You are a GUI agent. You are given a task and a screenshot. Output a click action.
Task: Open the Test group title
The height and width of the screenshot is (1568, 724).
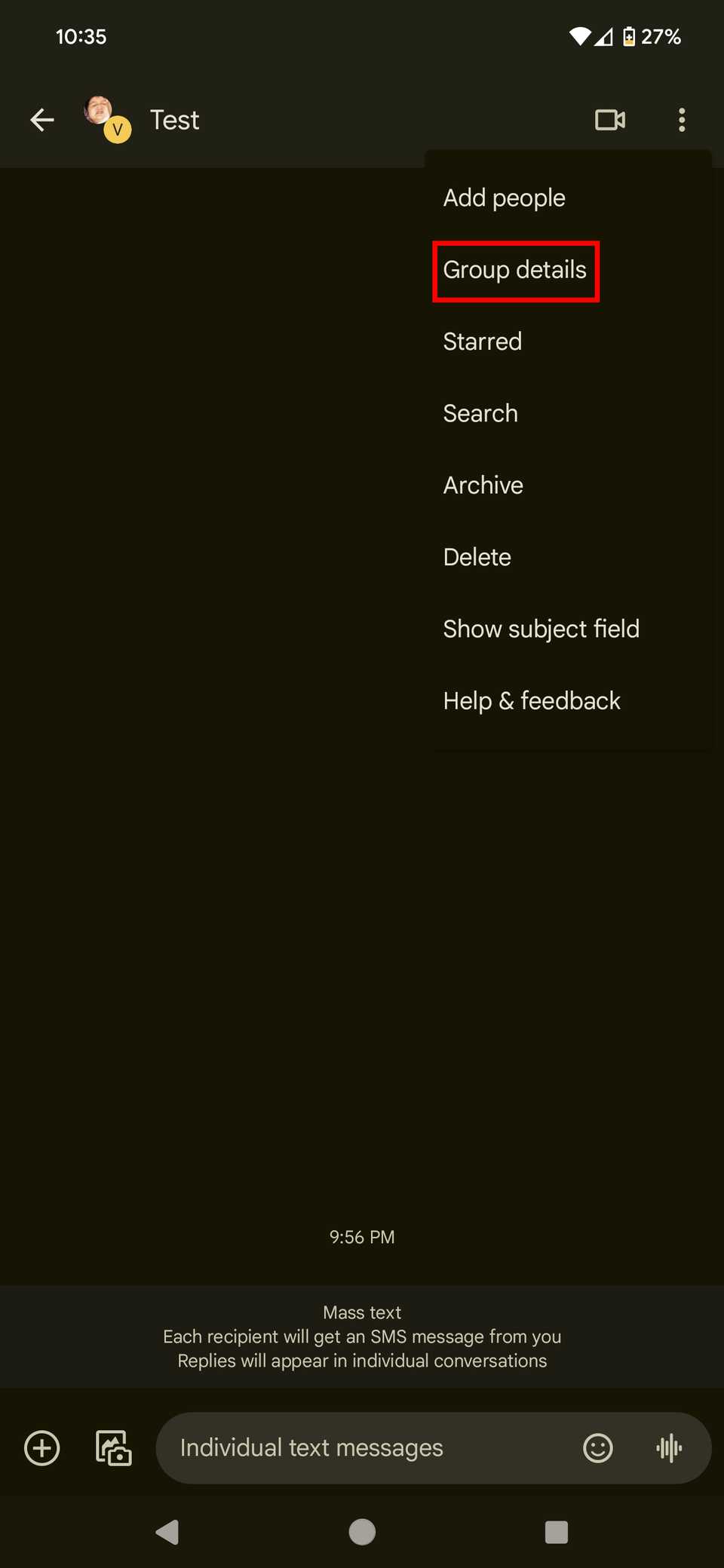click(x=174, y=120)
